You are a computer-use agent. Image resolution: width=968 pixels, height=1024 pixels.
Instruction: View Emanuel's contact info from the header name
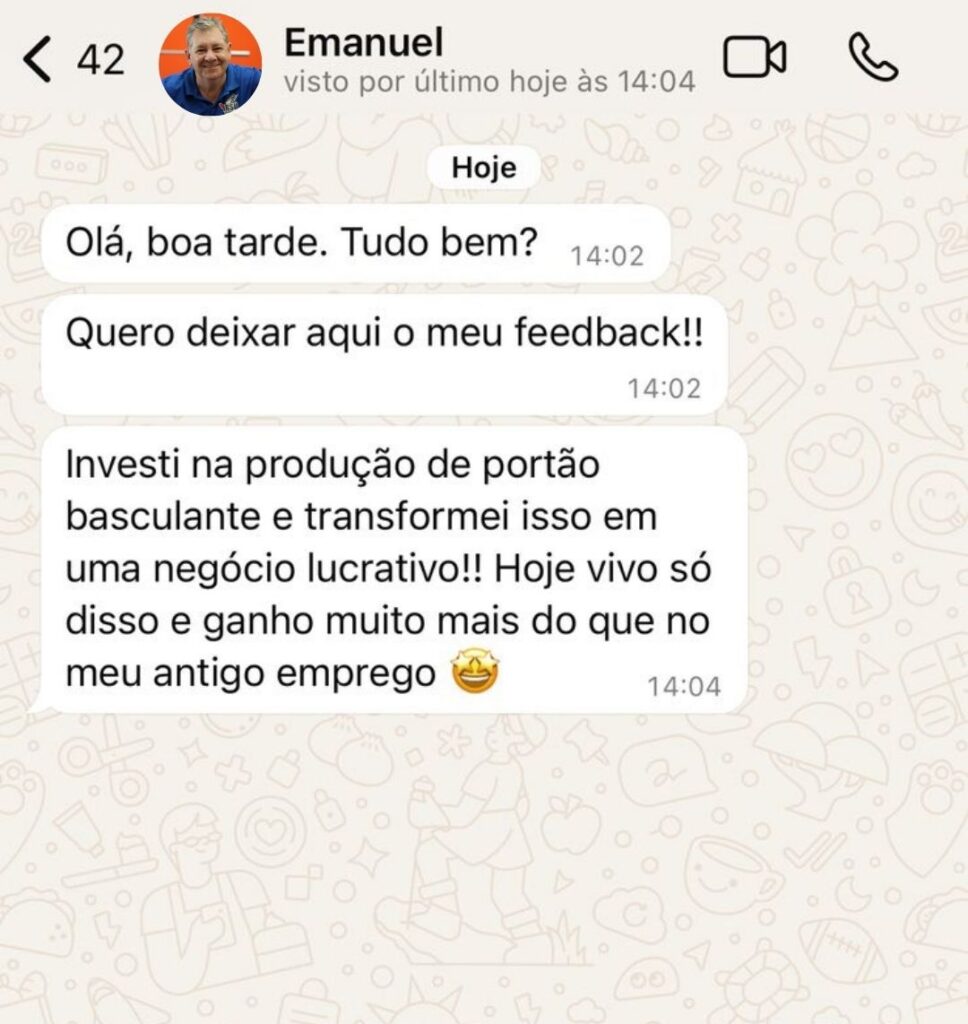coord(364,43)
